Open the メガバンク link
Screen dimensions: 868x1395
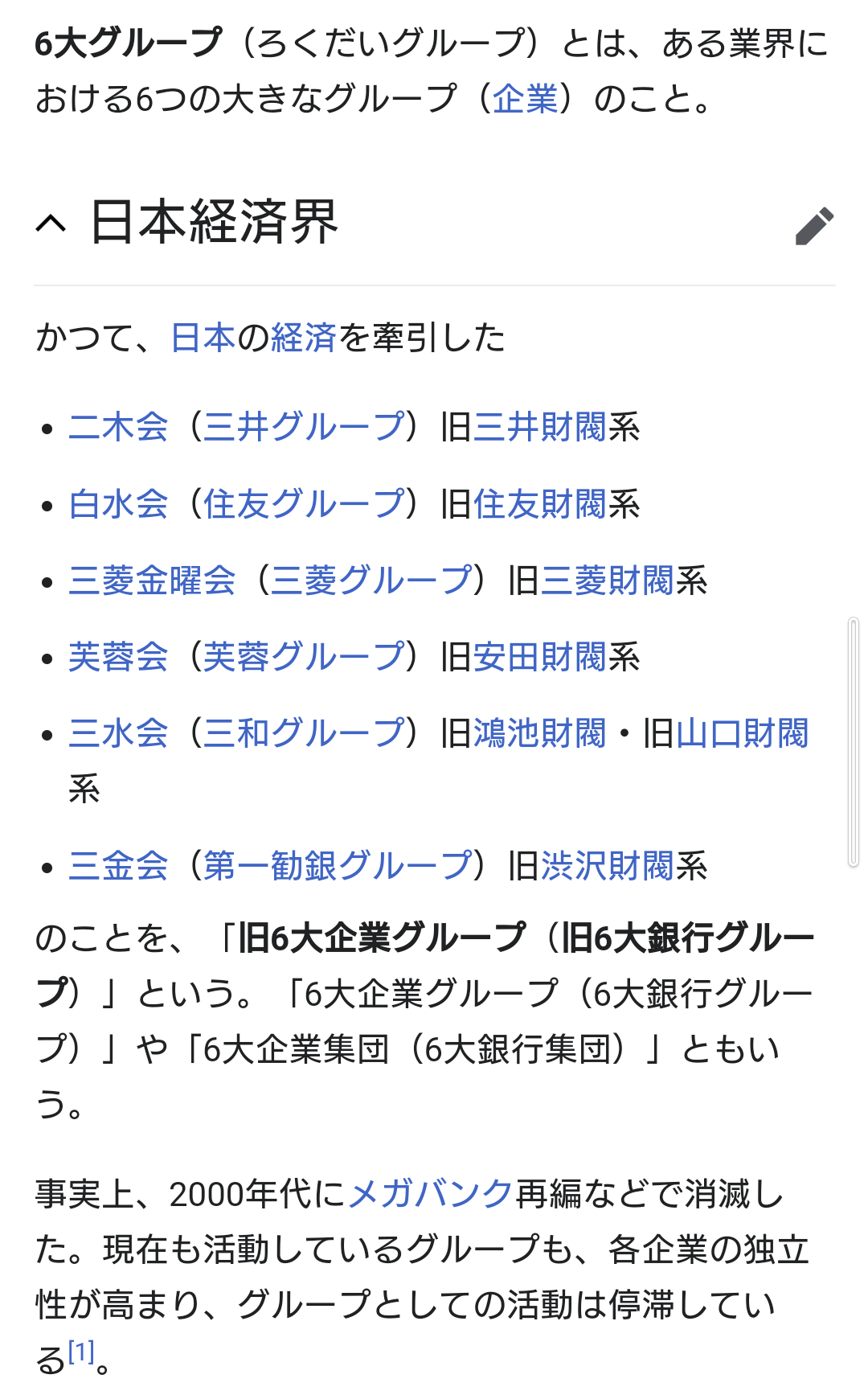point(430,1194)
